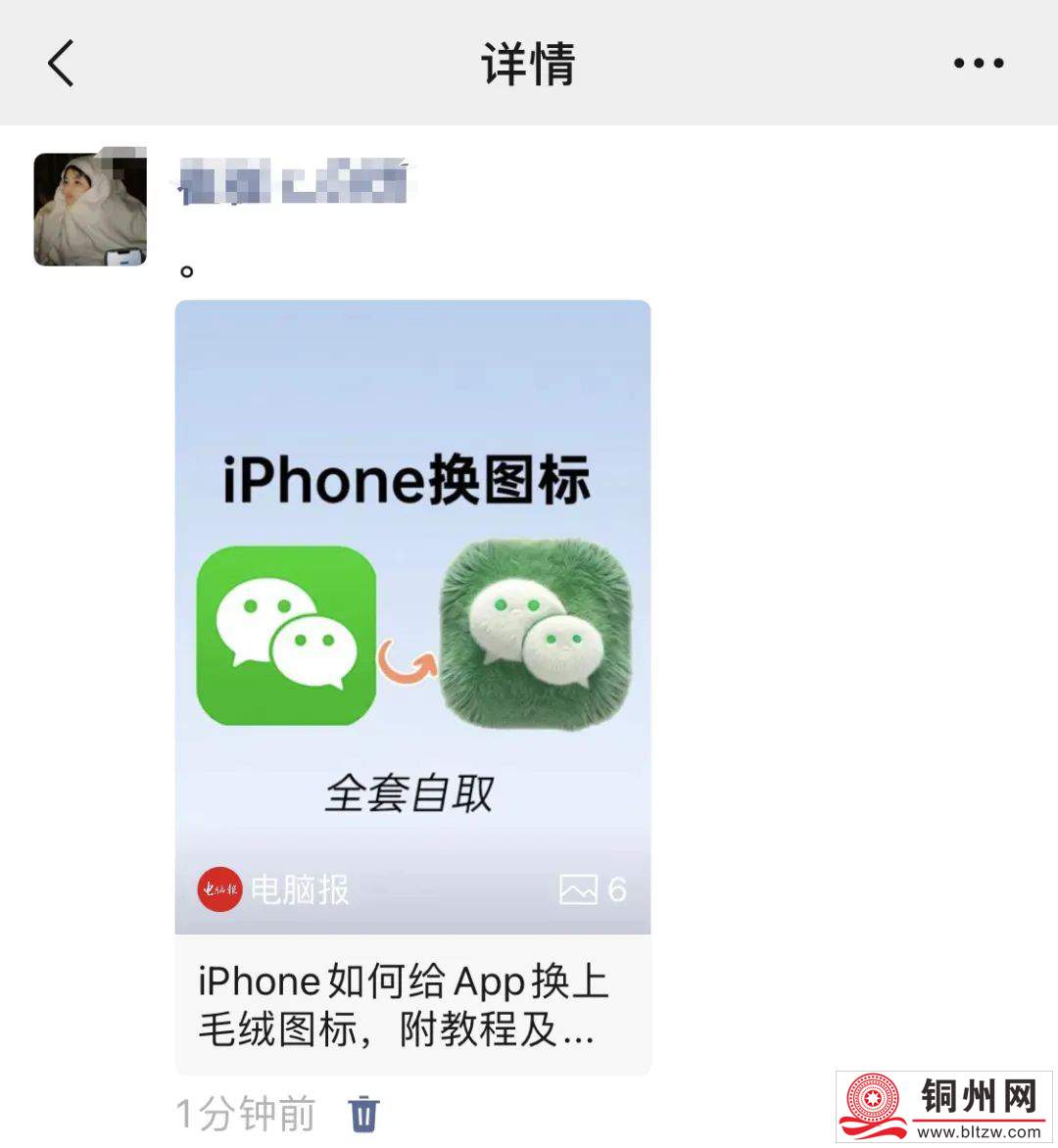Delete this post with the trash icon
This screenshot has height=1148, width=1058.
tap(363, 1114)
